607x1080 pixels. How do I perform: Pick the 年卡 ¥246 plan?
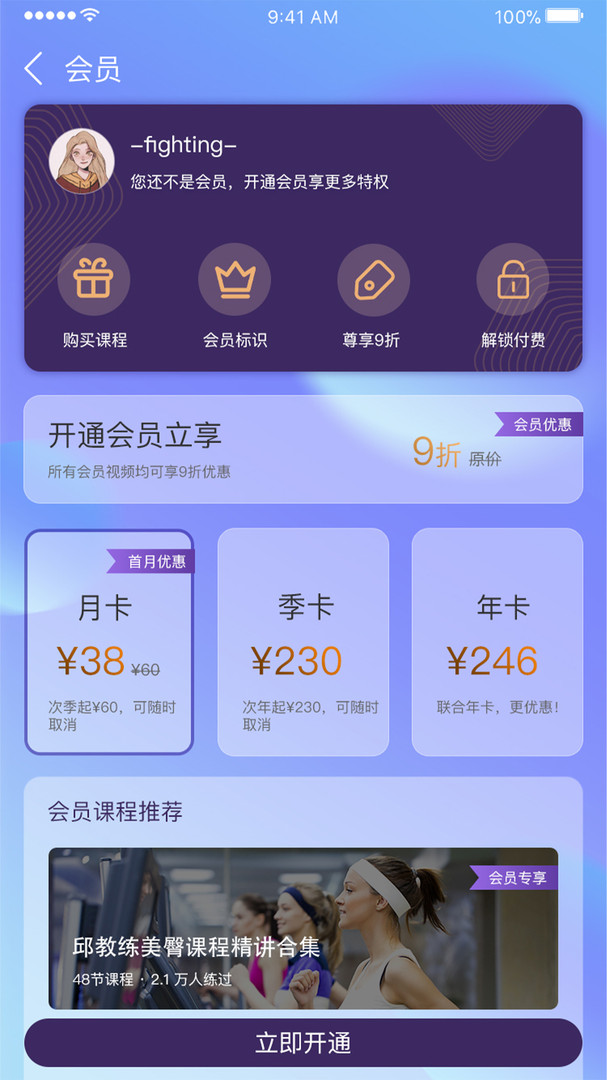(x=497, y=641)
